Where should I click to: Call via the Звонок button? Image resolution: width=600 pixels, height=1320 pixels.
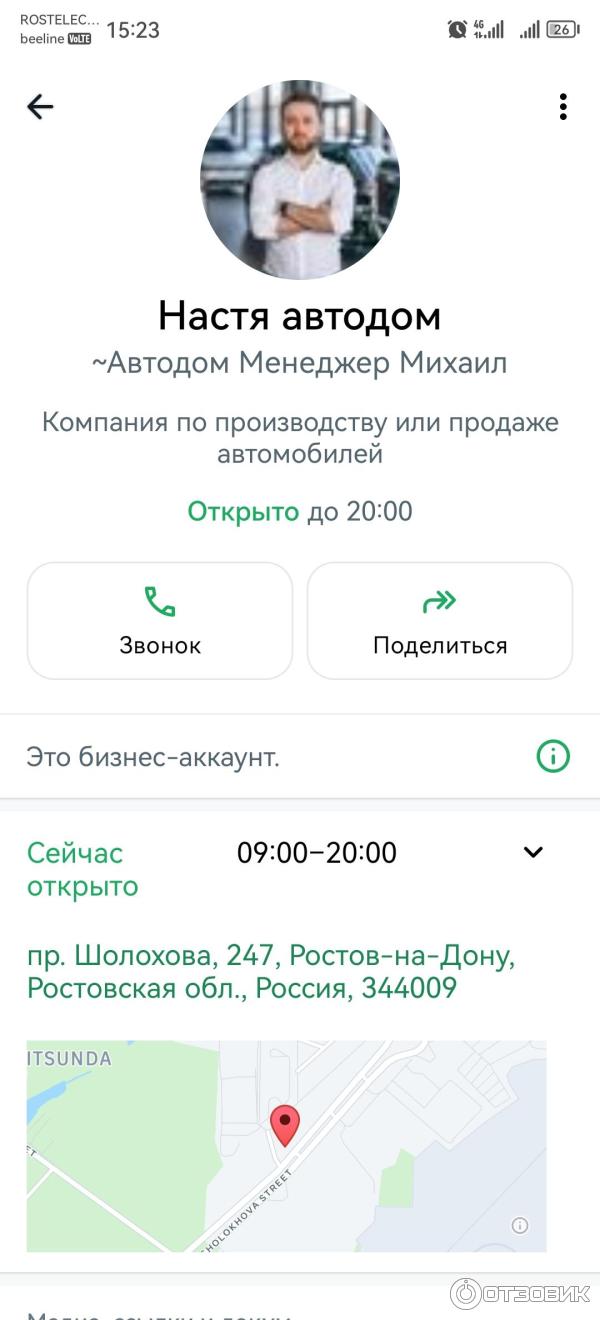(x=160, y=621)
